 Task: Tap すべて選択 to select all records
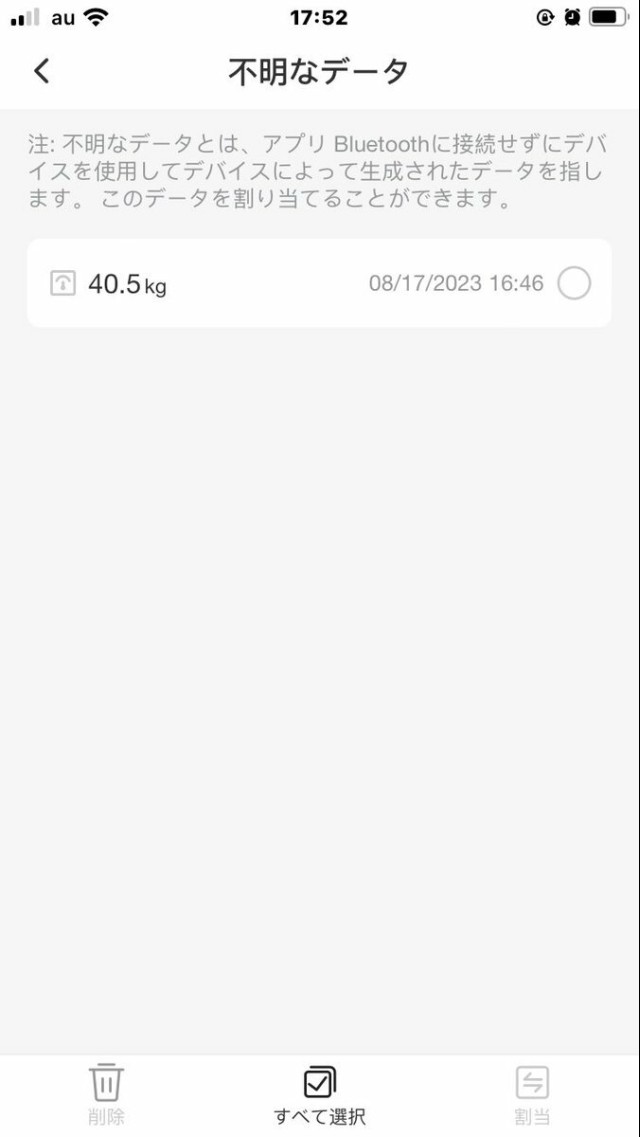tap(319, 1094)
